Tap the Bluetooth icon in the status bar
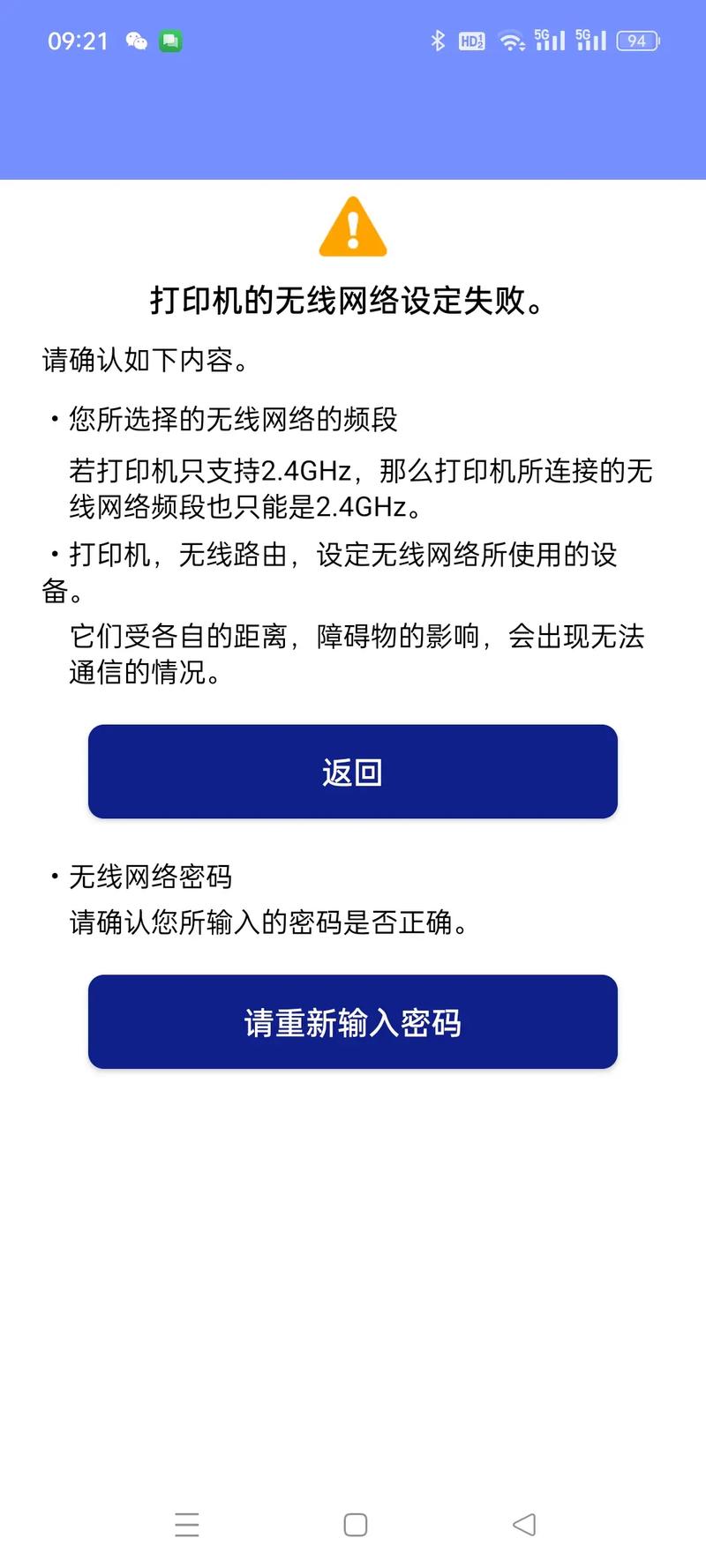This screenshot has width=706, height=1568. click(x=438, y=41)
